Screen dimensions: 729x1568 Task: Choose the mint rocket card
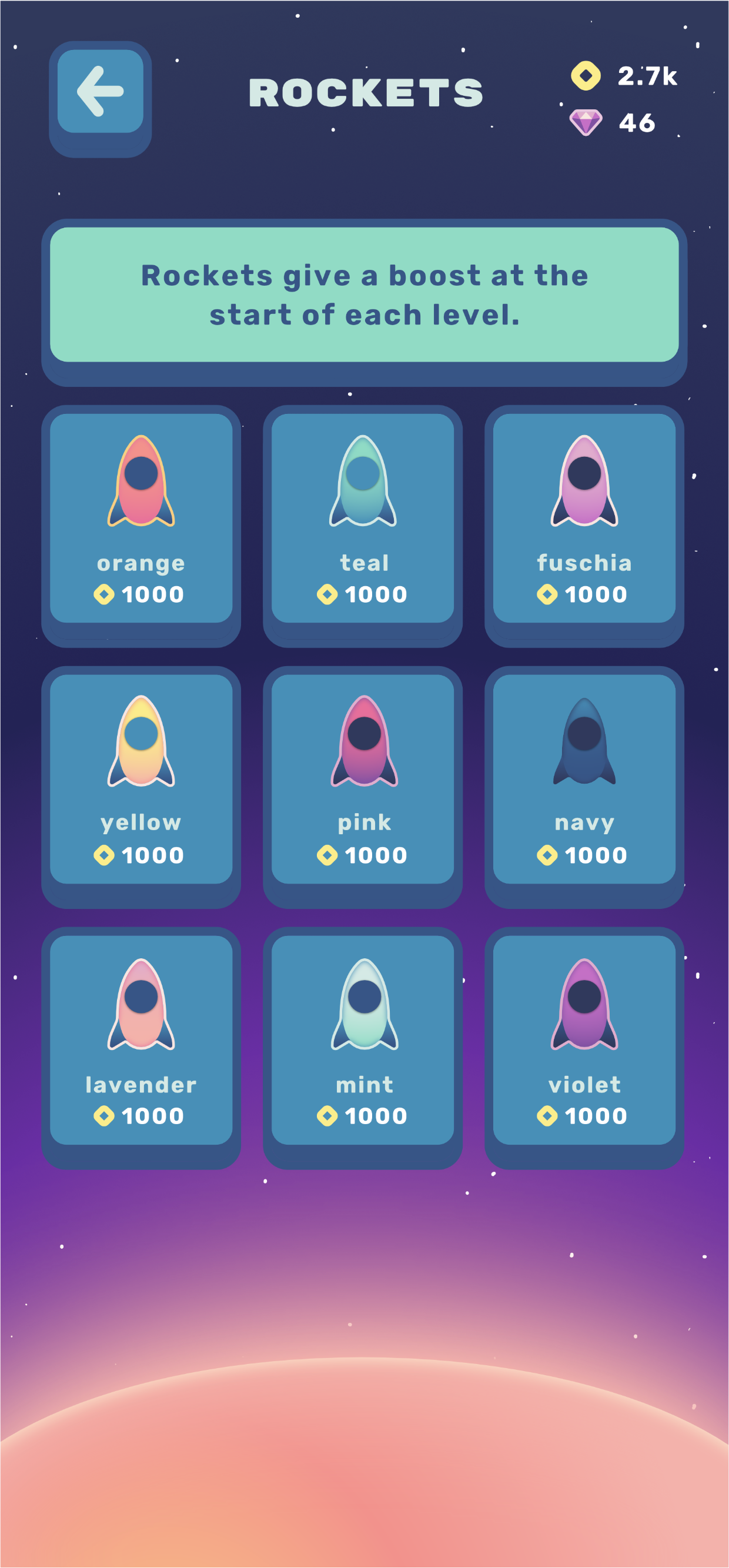tap(363, 1039)
